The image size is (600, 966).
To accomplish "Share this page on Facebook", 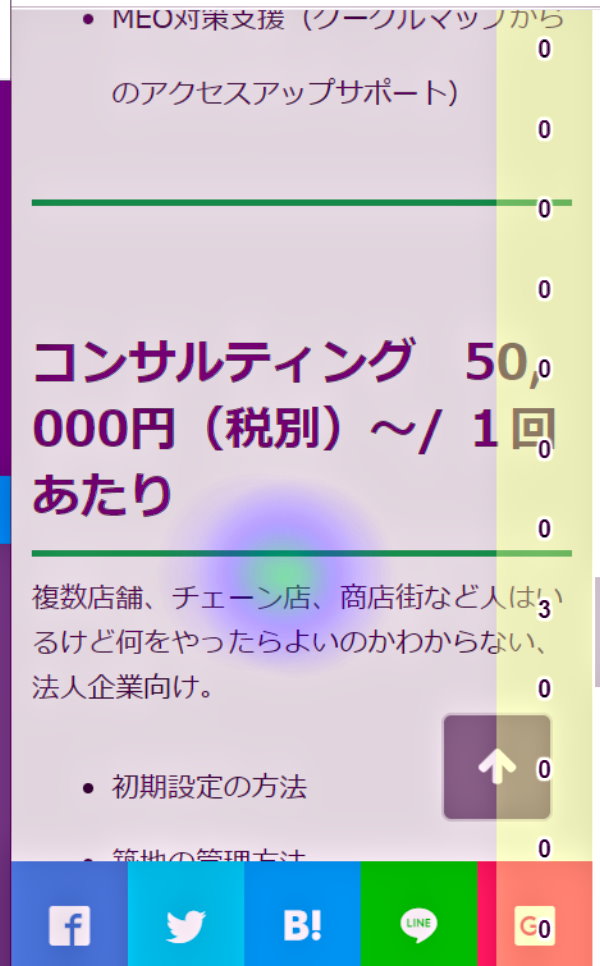I will pos(69,925).
